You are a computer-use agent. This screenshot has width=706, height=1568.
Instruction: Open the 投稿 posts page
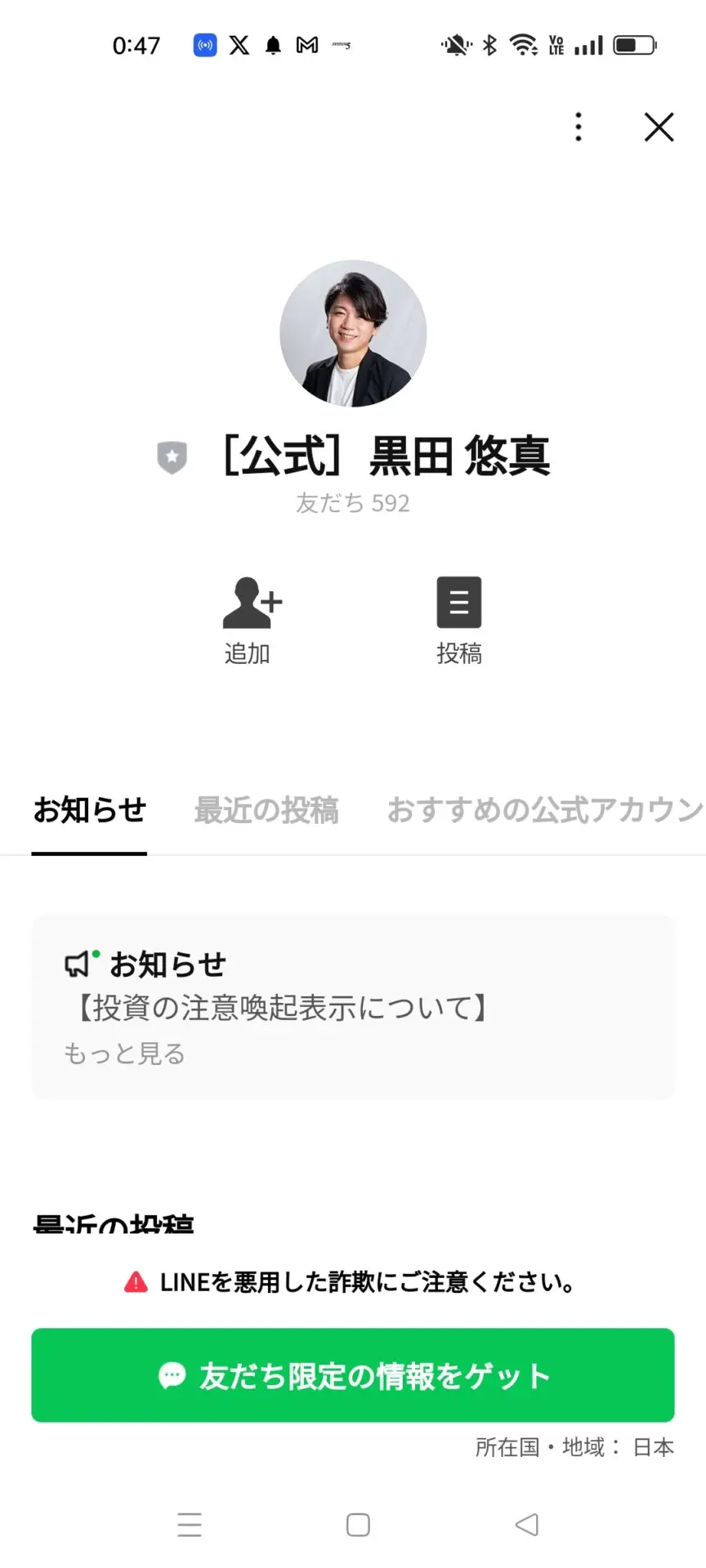point(458,621)
